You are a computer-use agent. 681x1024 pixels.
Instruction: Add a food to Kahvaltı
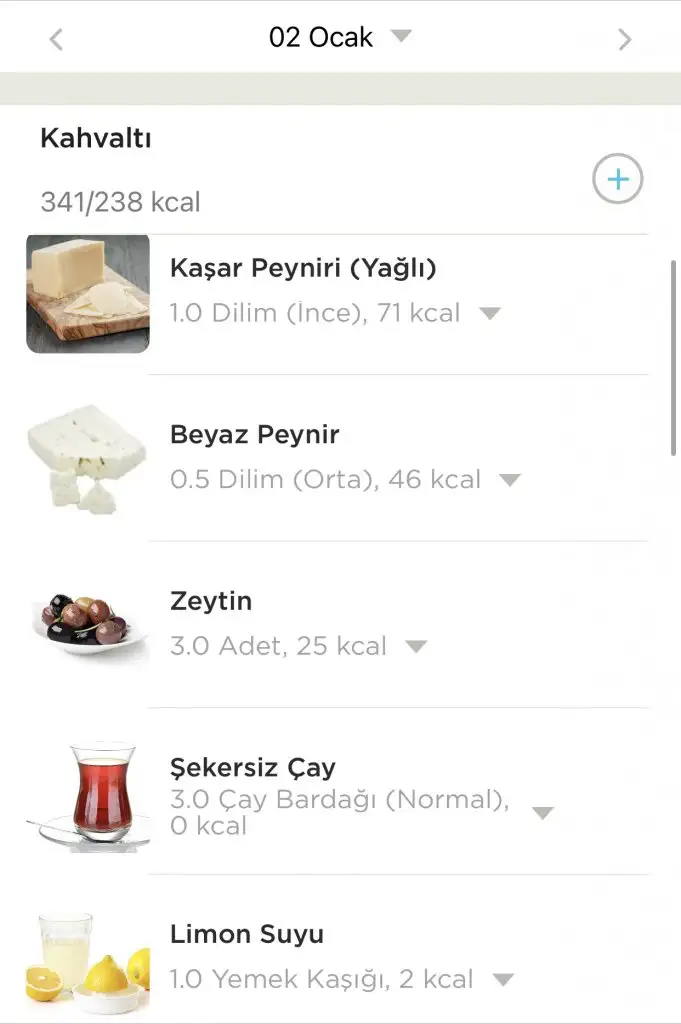(x=617, y=180)
